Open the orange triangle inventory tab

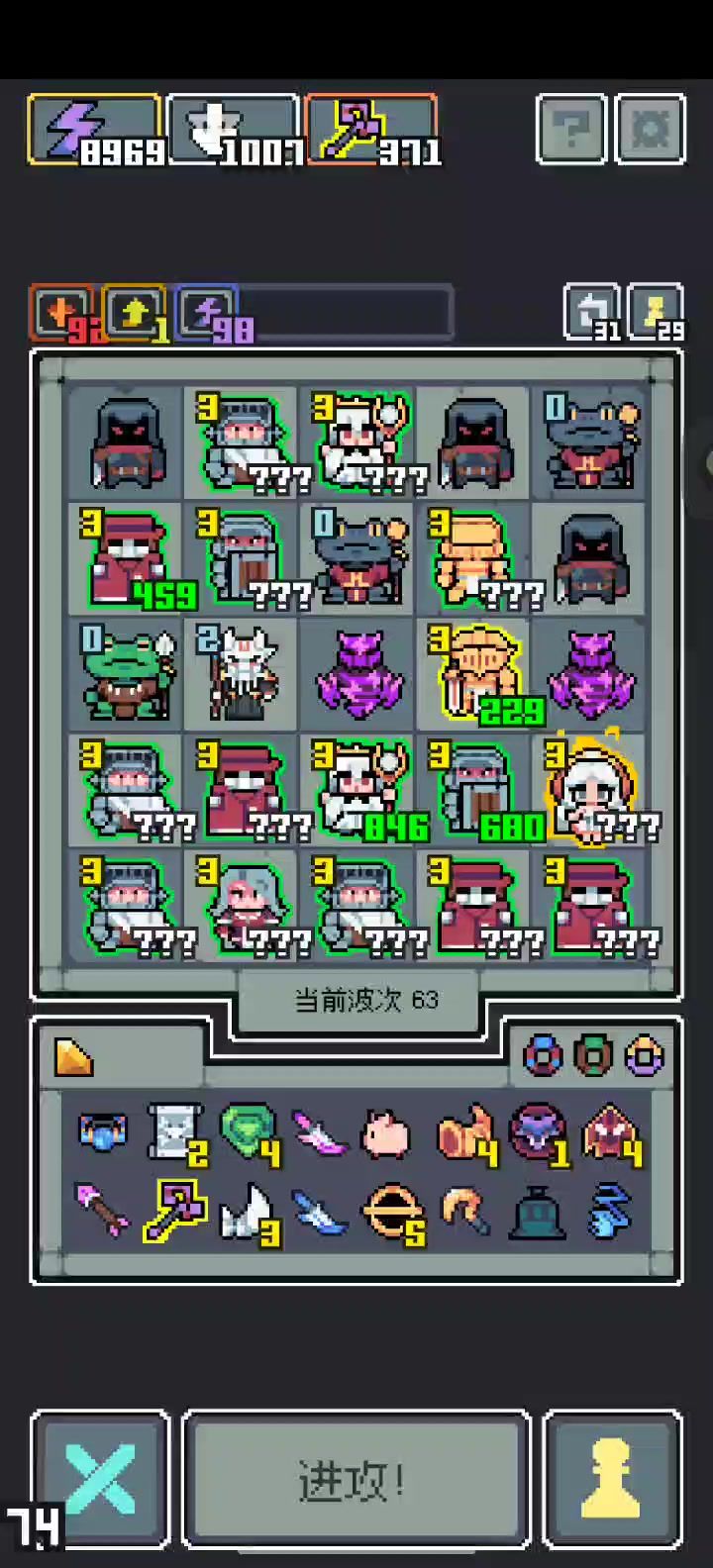coord(74,1057)
